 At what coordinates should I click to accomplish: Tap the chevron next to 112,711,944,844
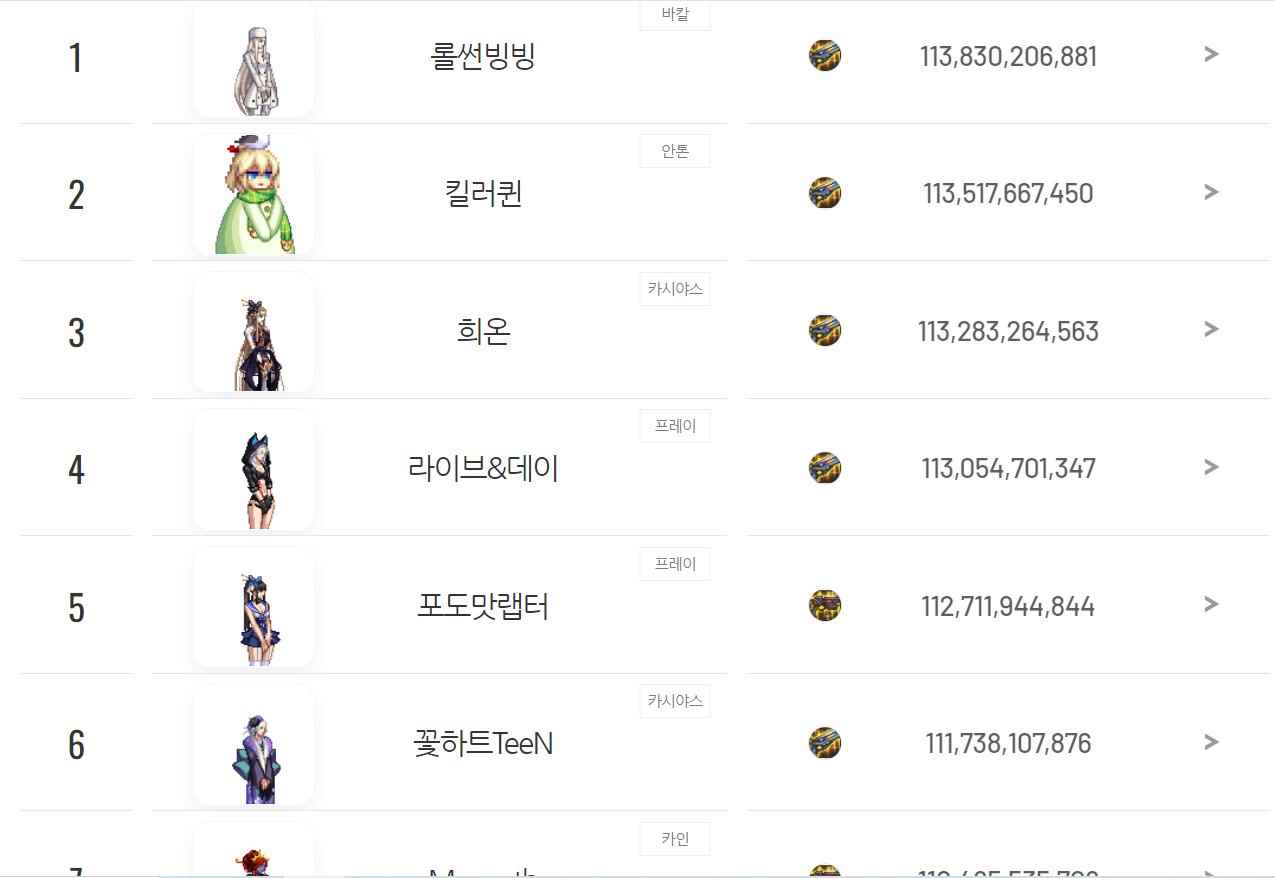(x=1211, y=604)
